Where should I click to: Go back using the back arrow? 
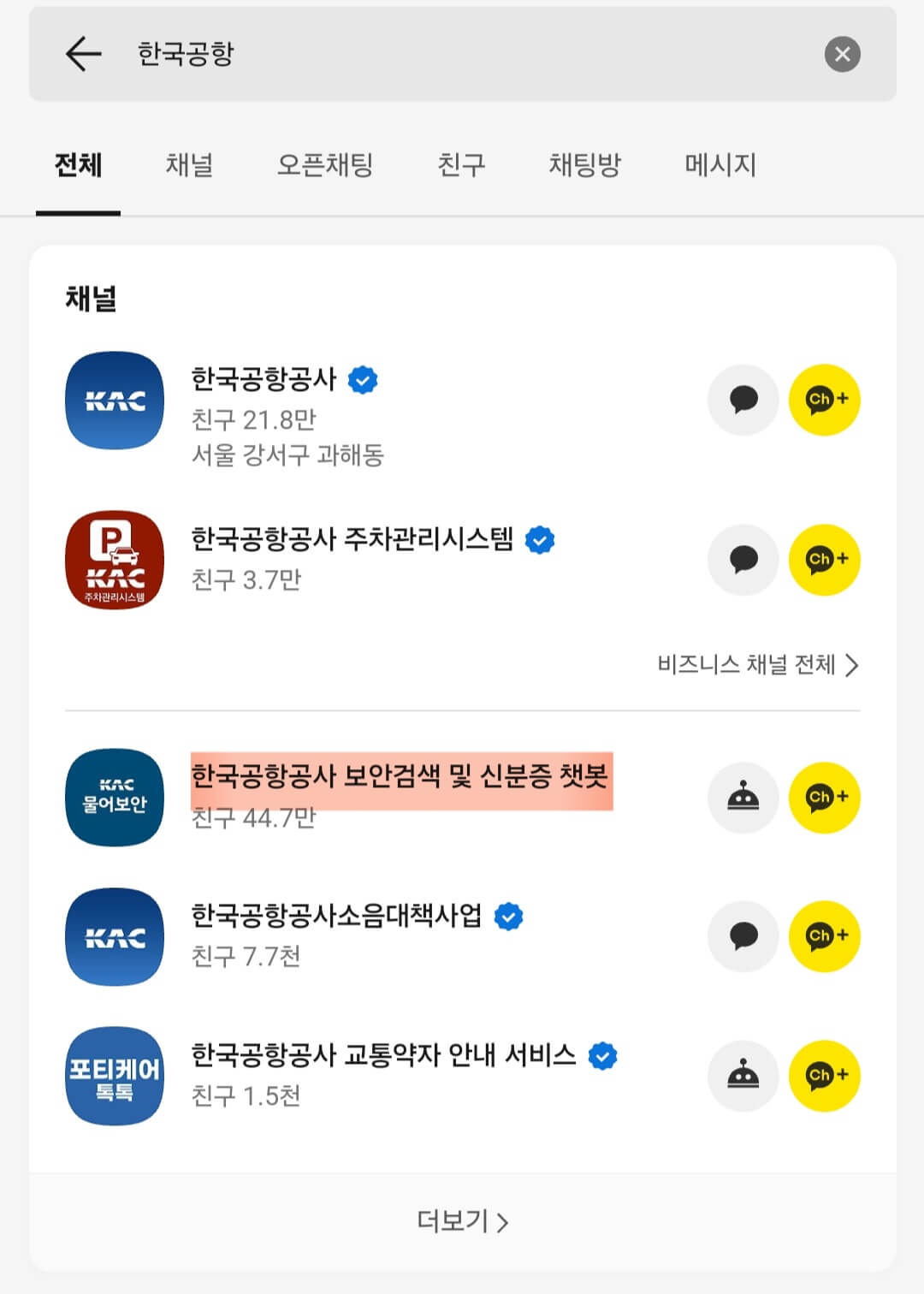(80, 55)
